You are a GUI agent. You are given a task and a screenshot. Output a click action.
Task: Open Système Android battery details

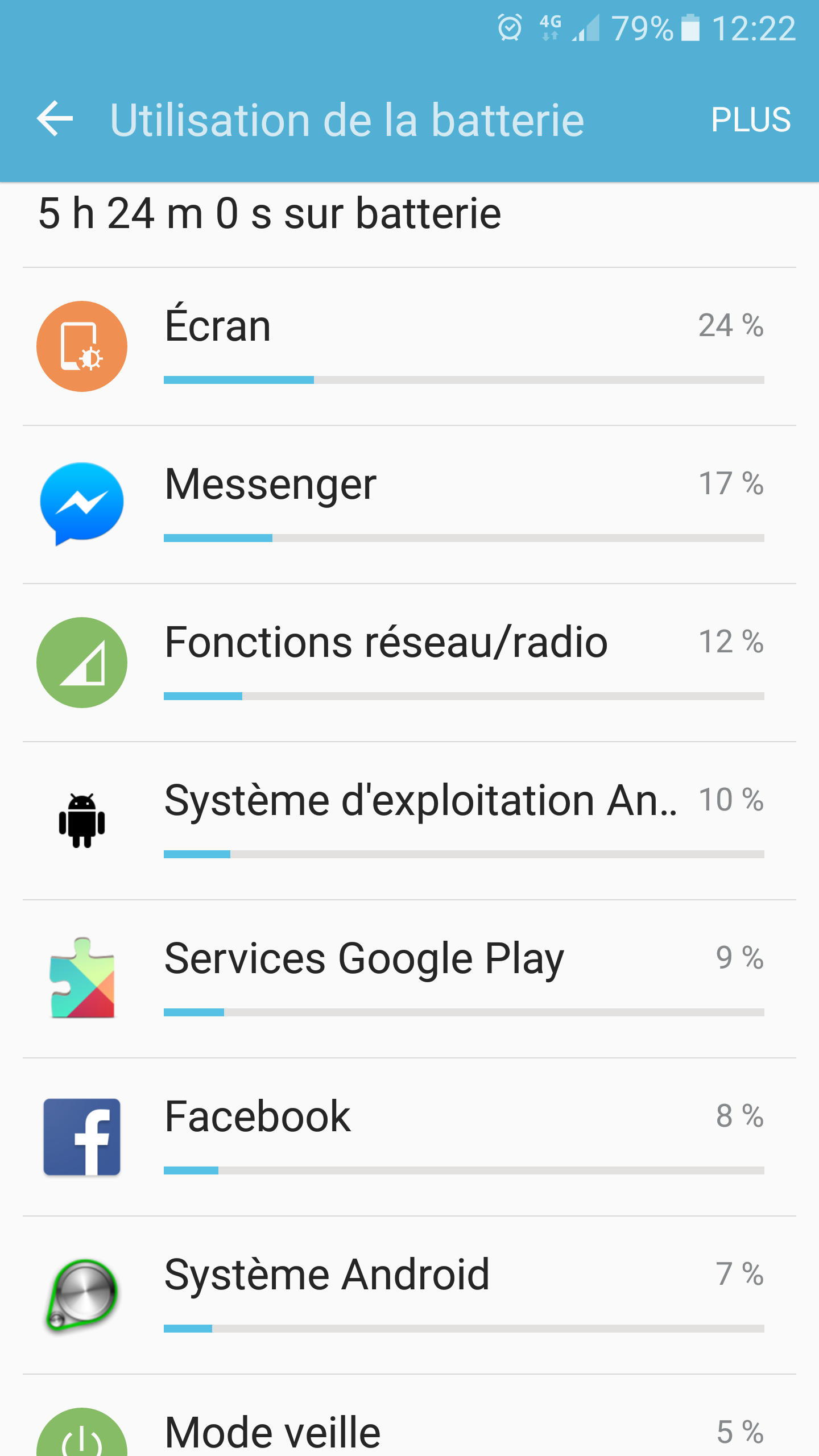coord(409,1294)
